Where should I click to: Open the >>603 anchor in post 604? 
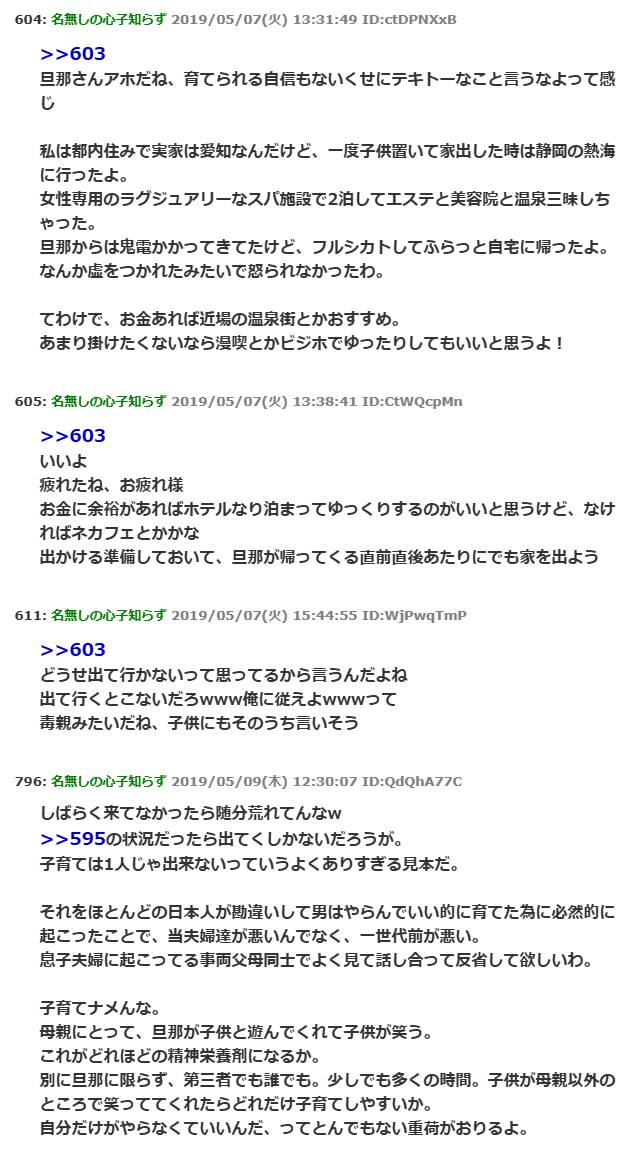click(72, 55)
